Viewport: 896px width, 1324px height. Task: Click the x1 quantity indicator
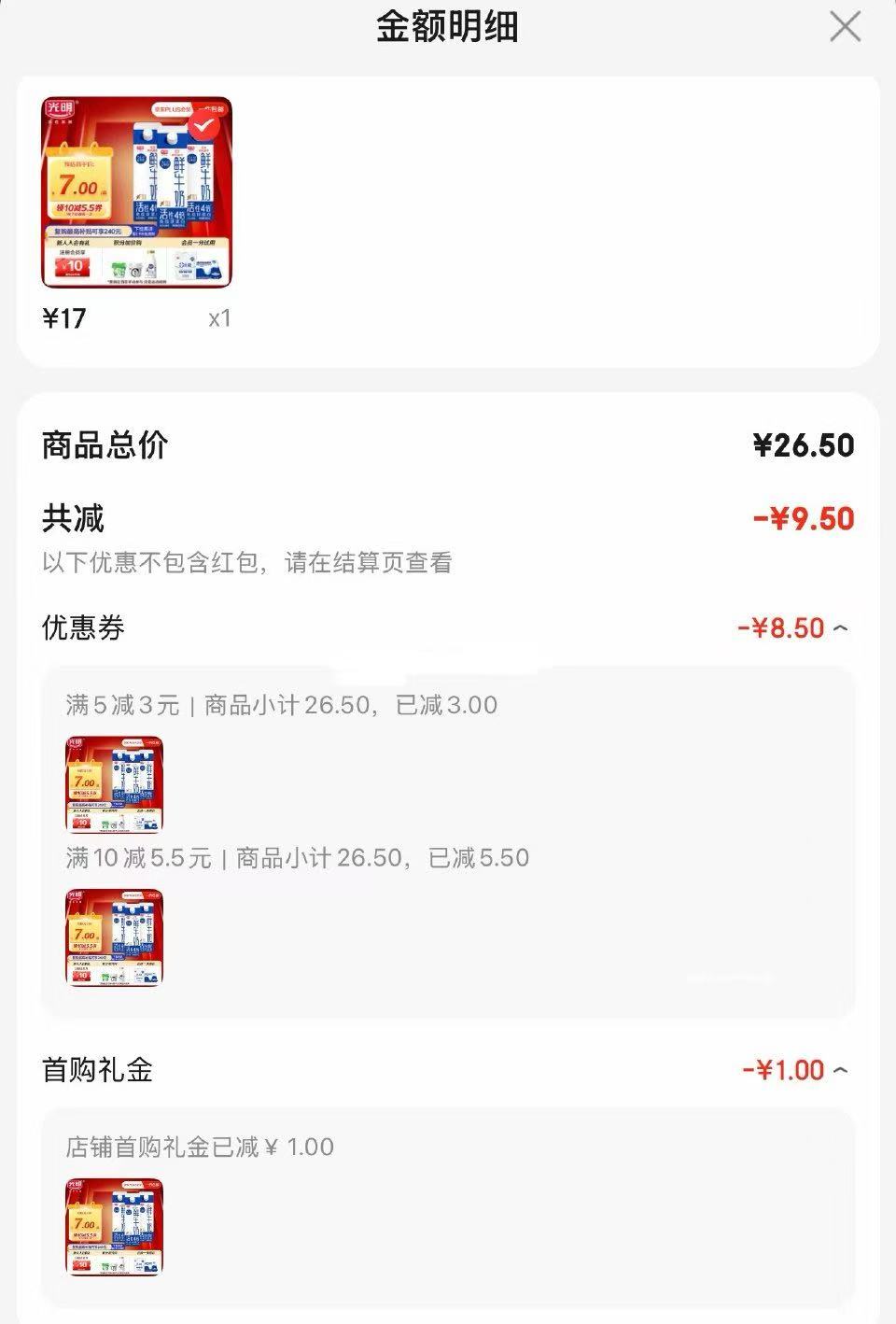[221, 318]
